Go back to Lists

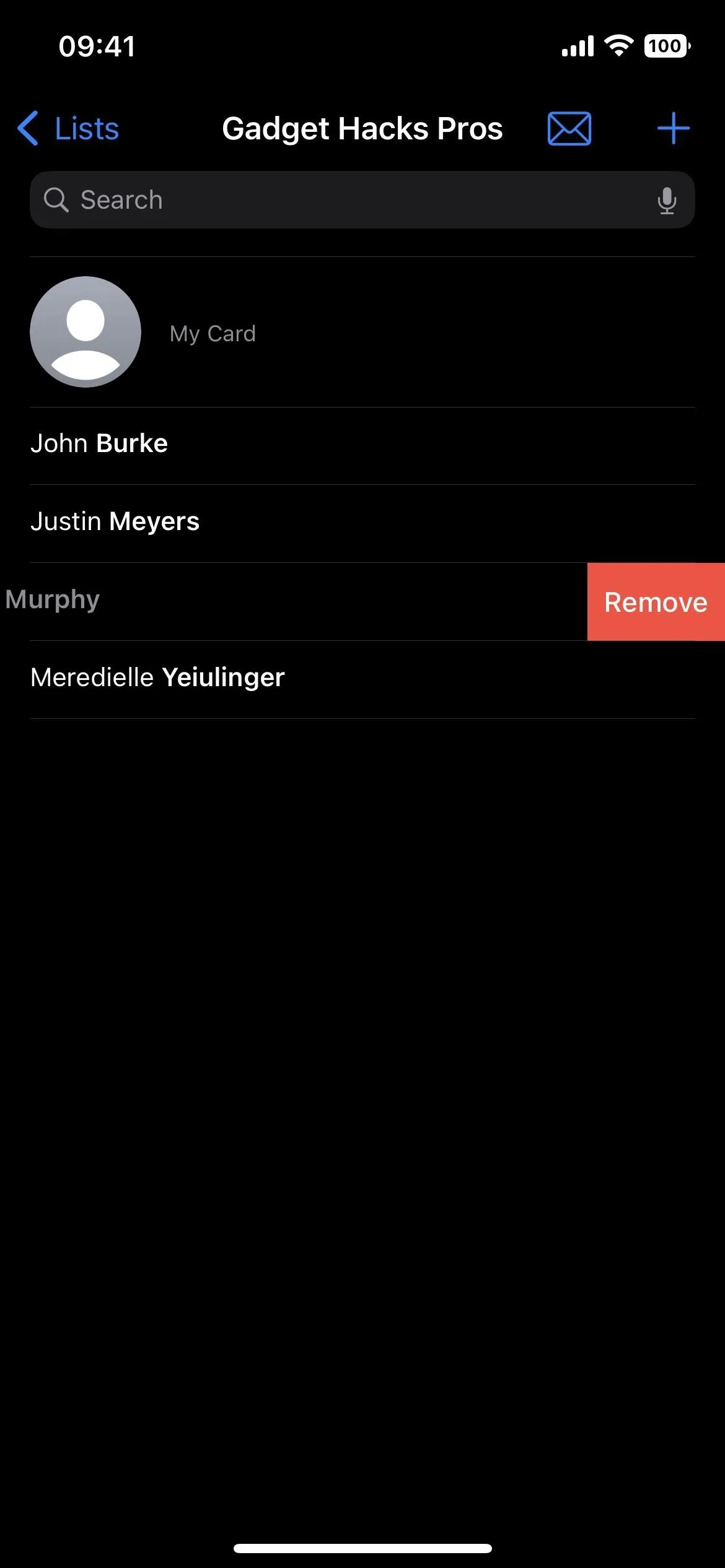pyautogui.click(x=68, y=129)
